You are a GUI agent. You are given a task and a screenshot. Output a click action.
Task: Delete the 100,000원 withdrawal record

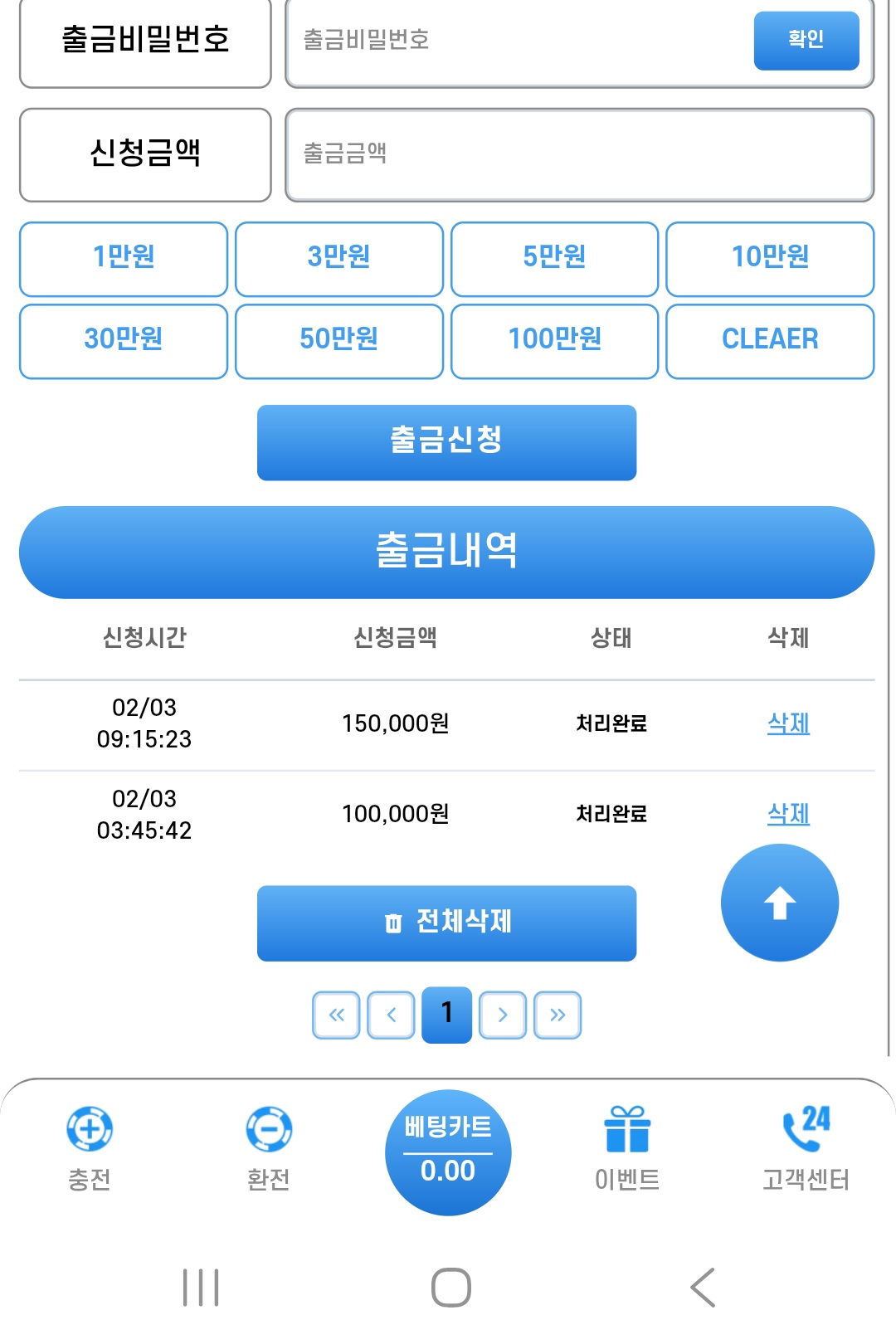point(788,814)
